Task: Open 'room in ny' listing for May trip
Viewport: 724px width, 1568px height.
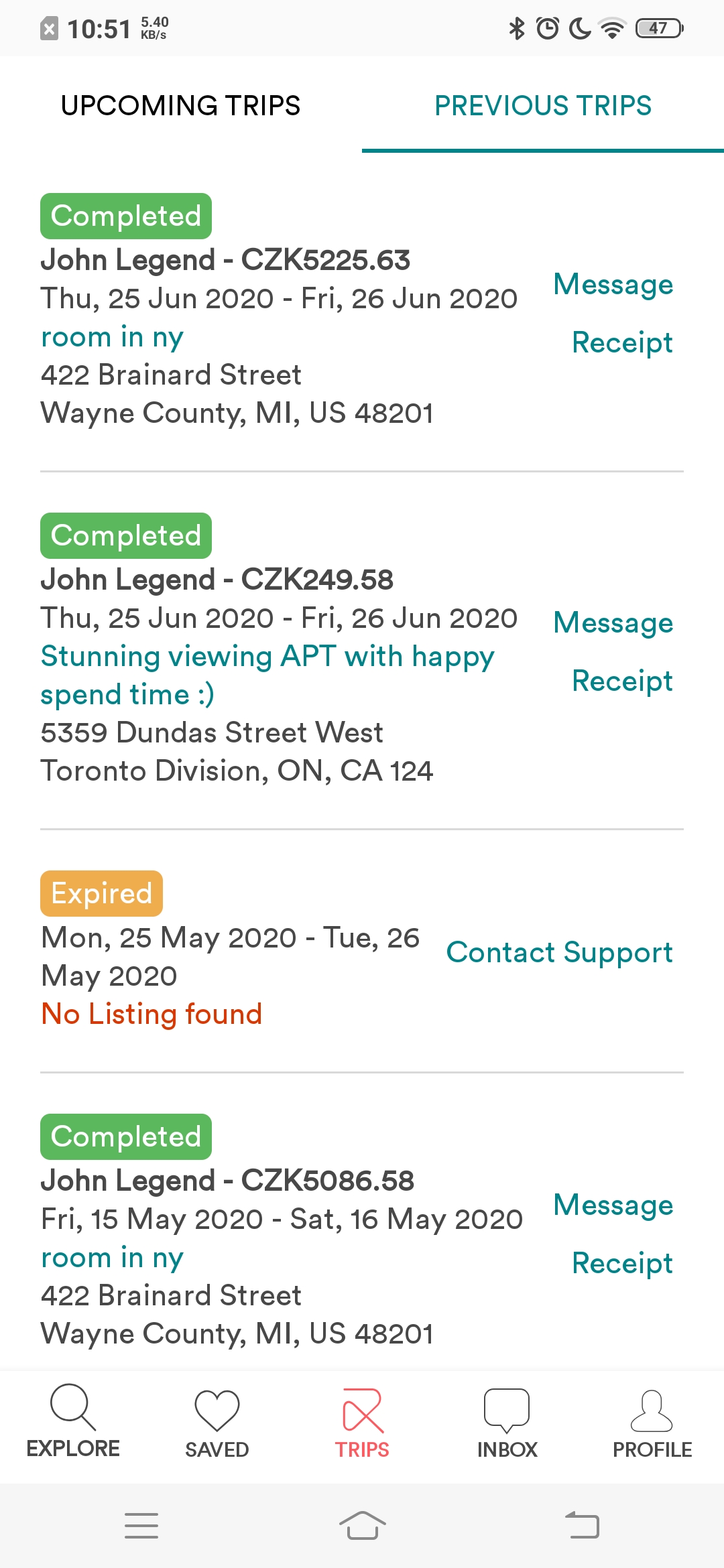Action: (112, 1258)
